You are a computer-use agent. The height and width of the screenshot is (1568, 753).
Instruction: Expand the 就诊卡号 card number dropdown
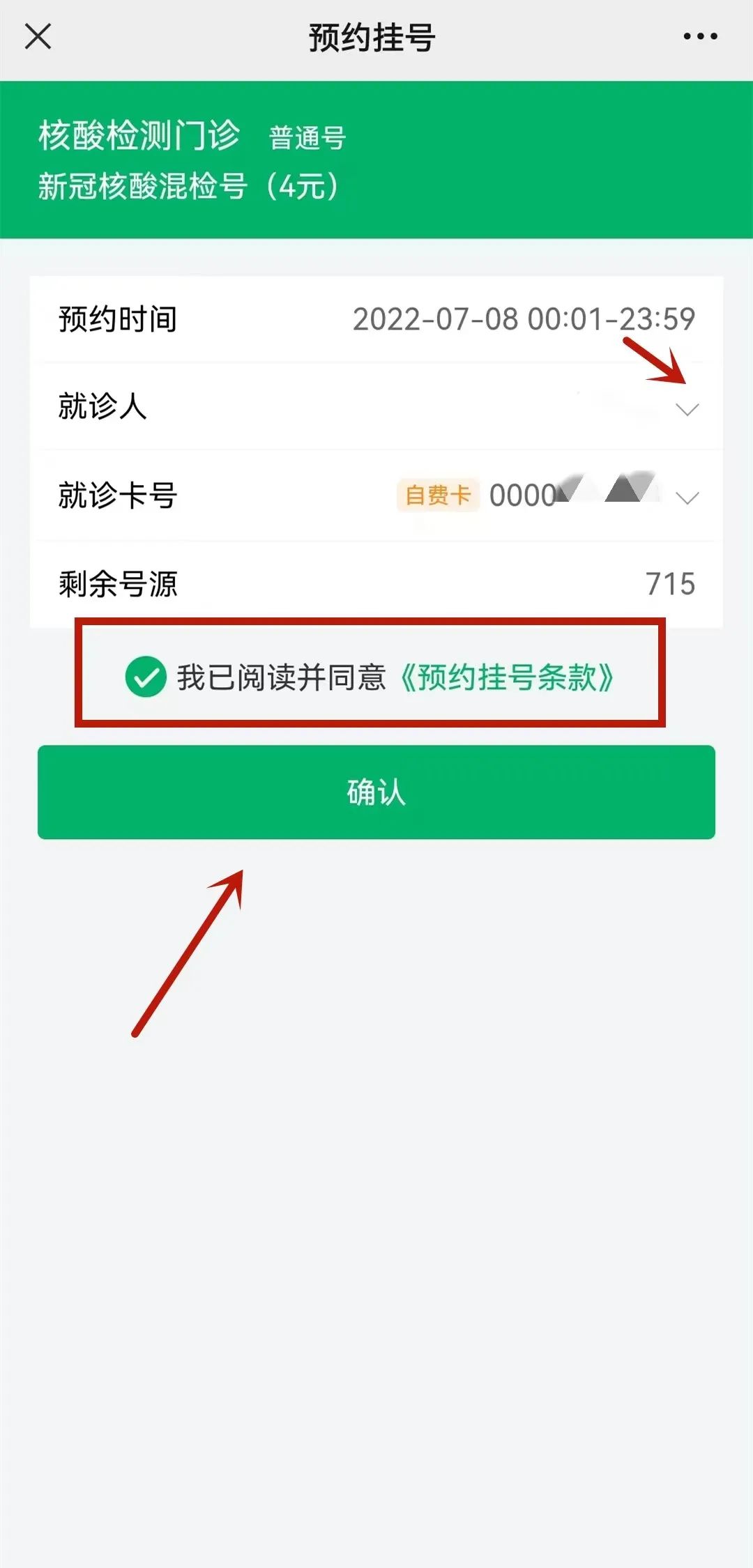(687, 498)
